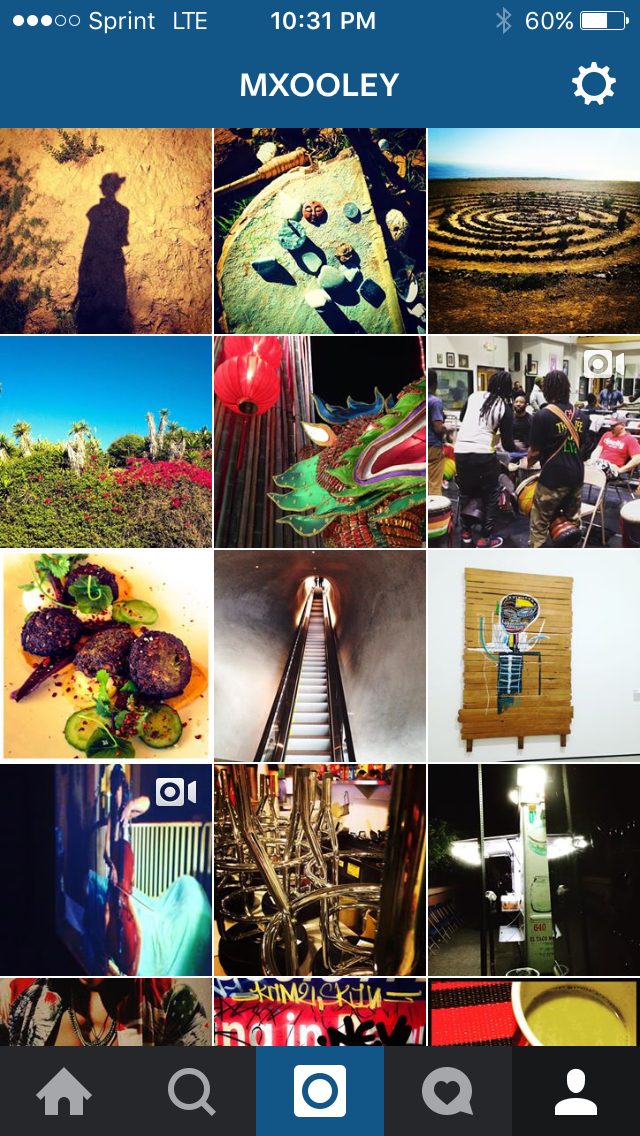This screenshot has width=640, height=1136.
Task: Open the activity heart tab
Action: click(x=447, y=1091)
